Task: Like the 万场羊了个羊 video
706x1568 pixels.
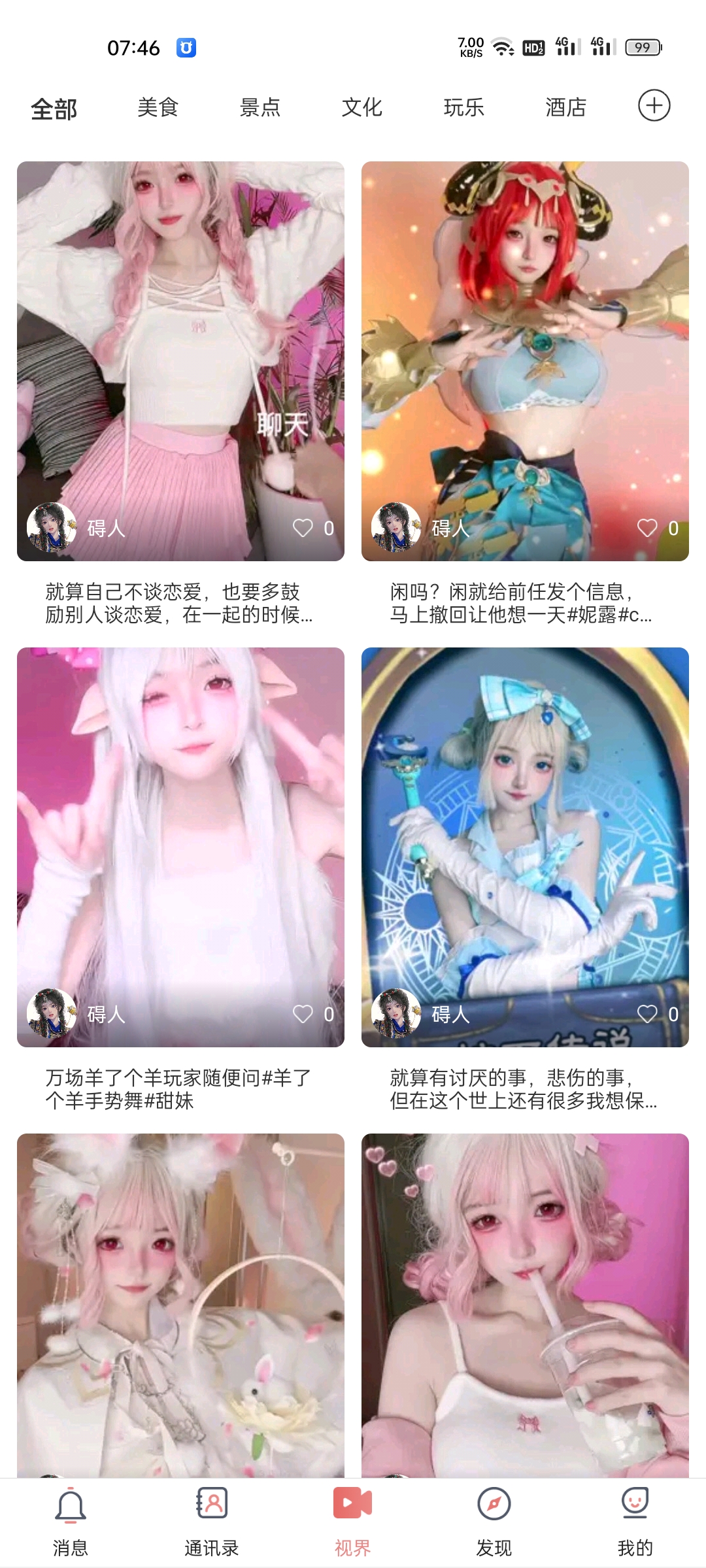Action: pos(303,1014)
